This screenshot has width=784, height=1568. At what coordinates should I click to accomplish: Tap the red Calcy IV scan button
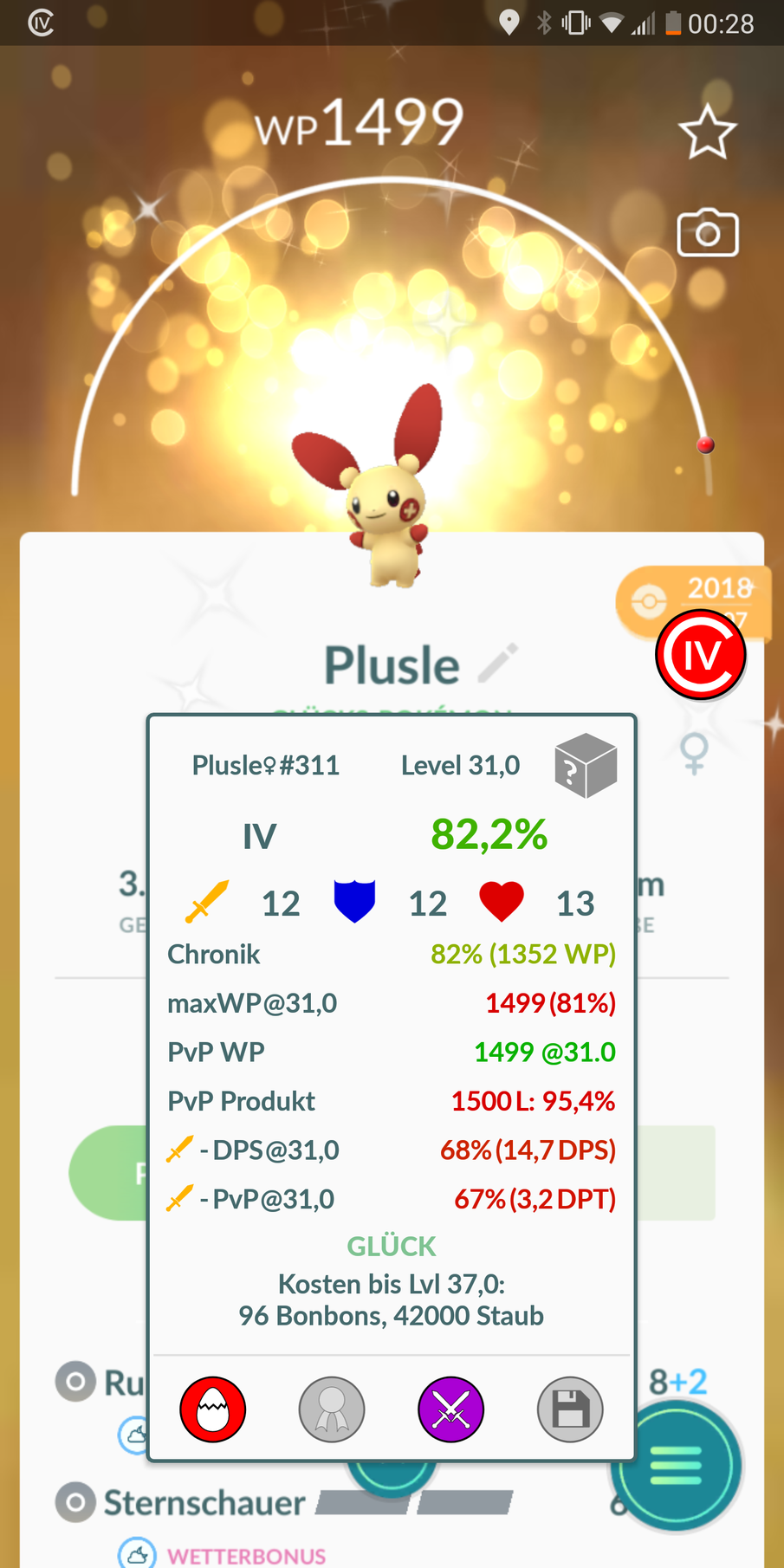[701, 655]
